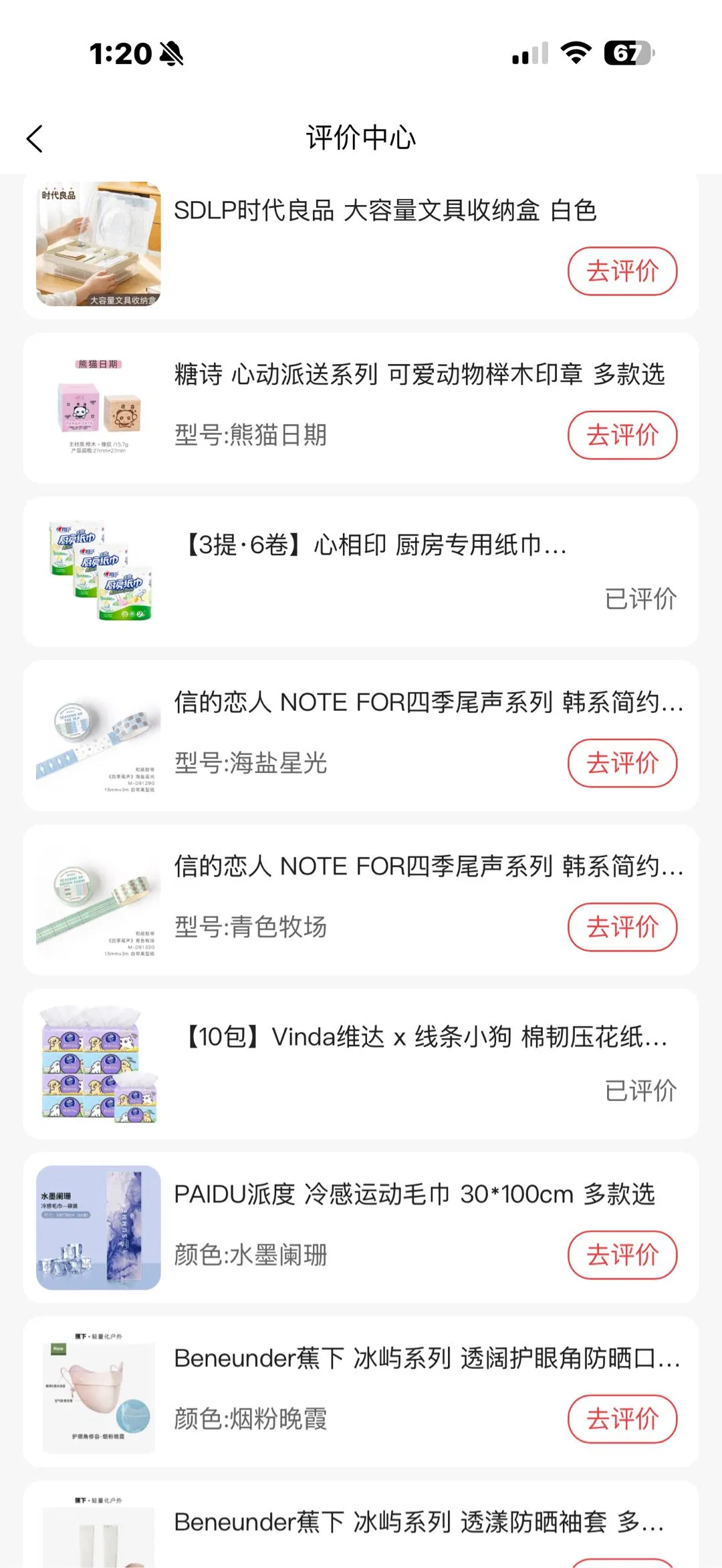
Task: Review the PAIDU派度 cooling towel
Action: point(622,1255)
